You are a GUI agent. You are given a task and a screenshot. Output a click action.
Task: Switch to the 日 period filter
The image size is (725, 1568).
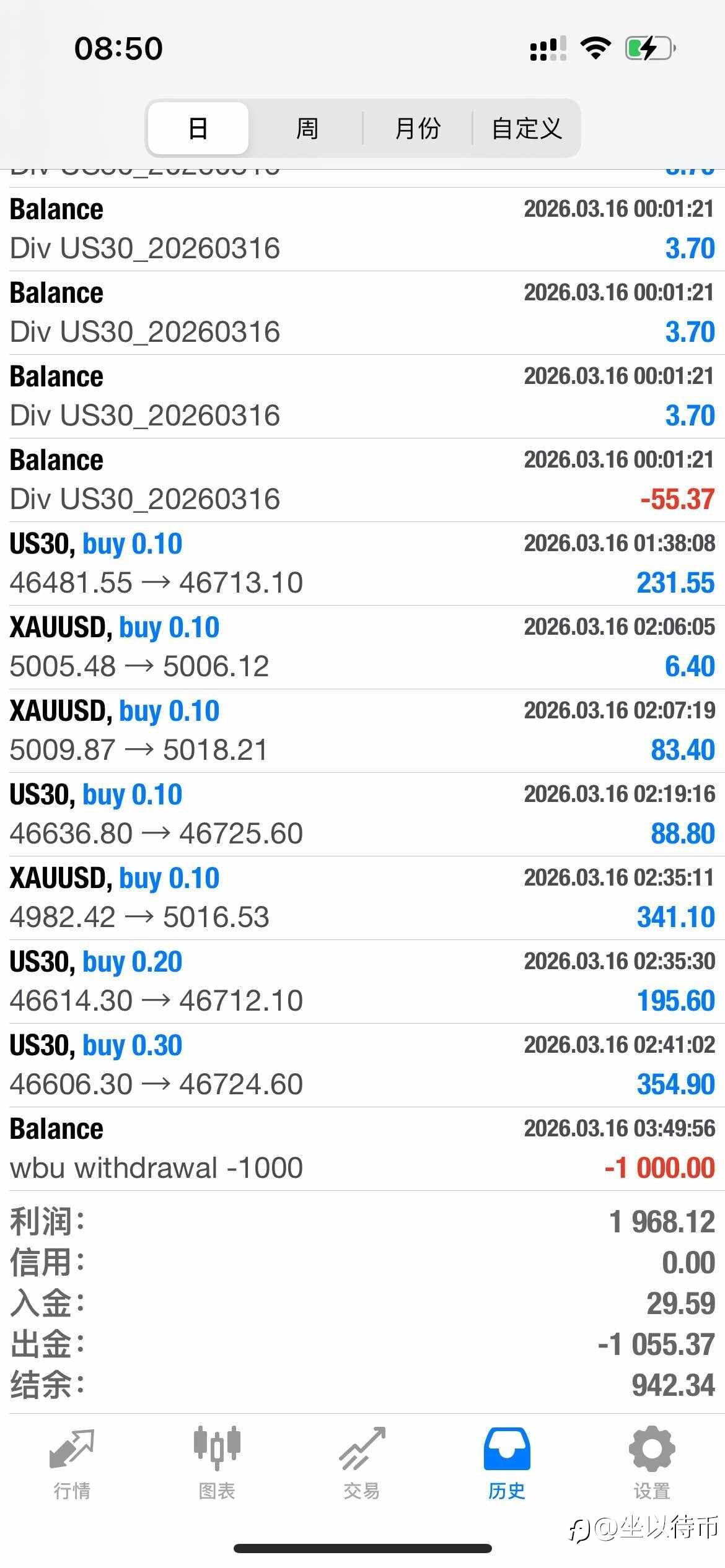click(x=198, y=128)
